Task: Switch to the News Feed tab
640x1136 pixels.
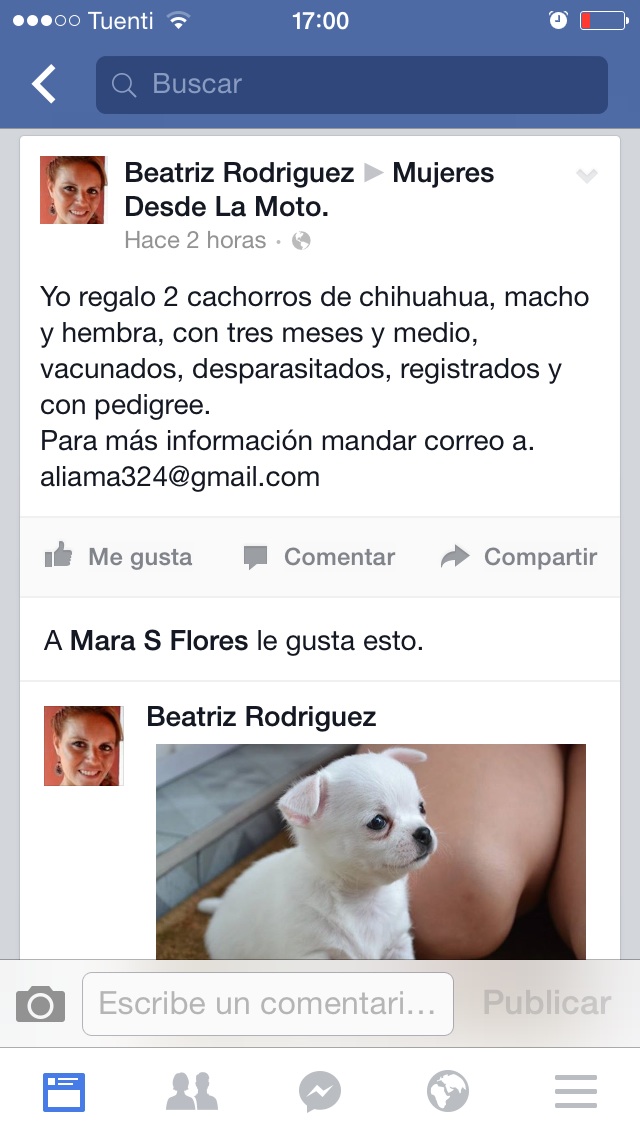Action: (64, 1092)
